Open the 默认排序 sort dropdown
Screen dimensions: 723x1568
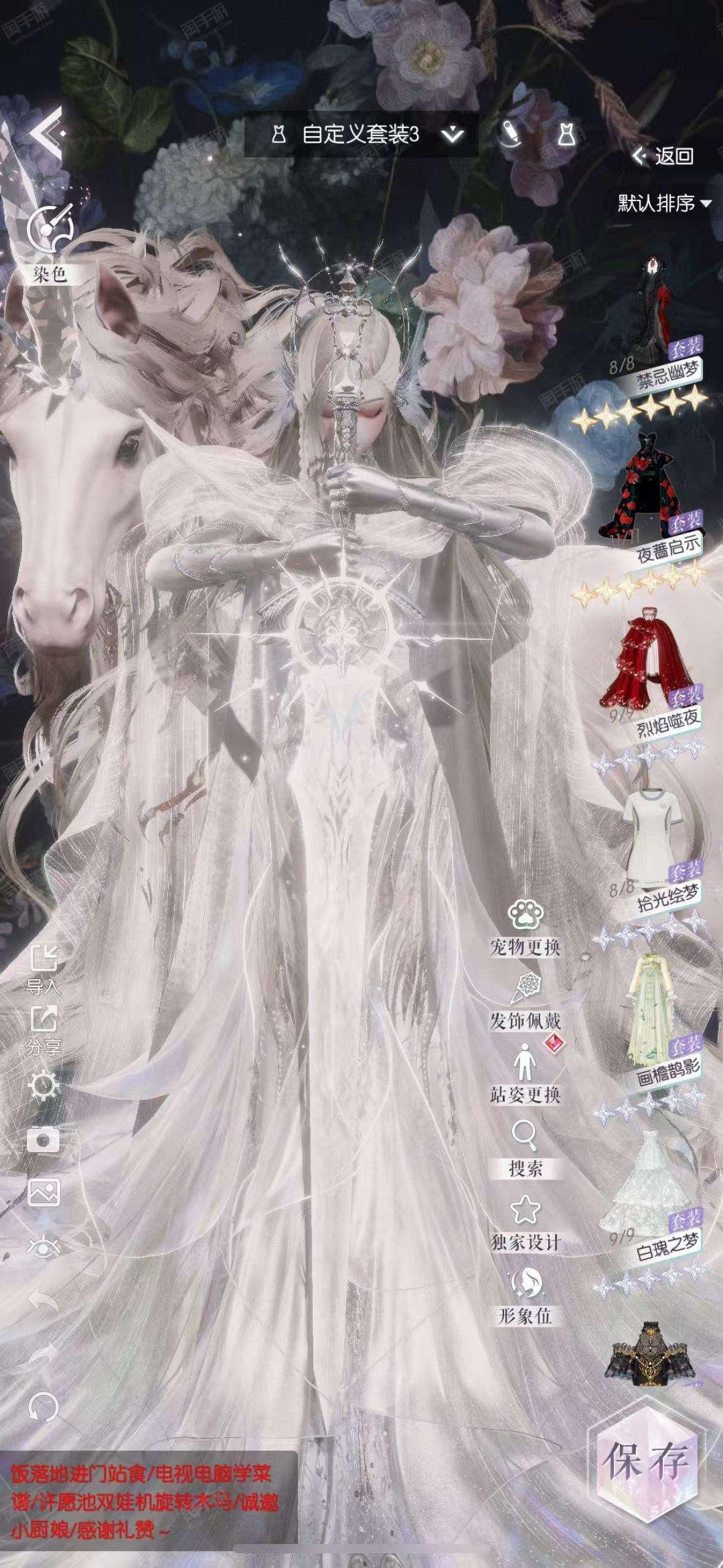[664, 202]
